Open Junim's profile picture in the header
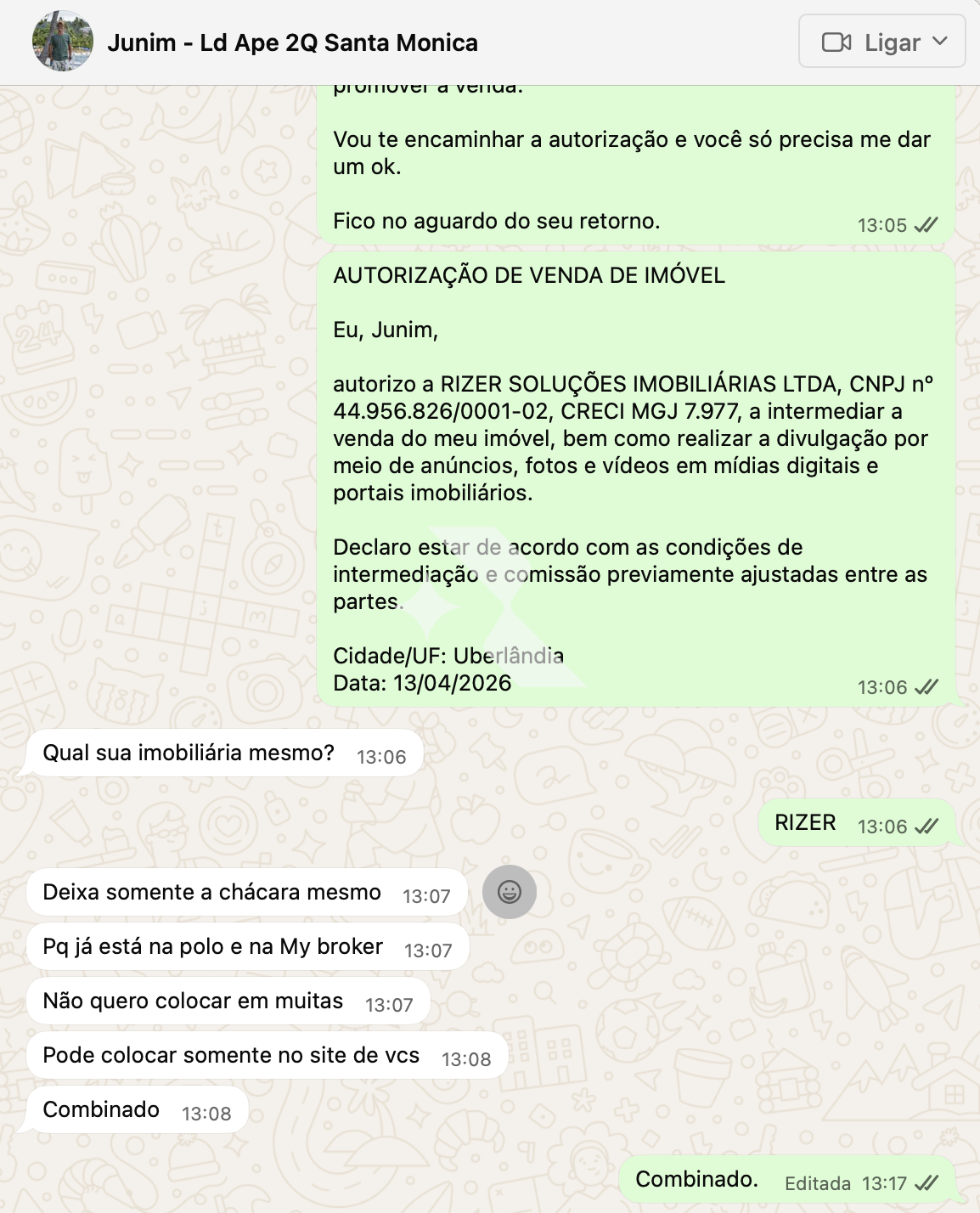 pyautogui.click(x=62, y=42)
